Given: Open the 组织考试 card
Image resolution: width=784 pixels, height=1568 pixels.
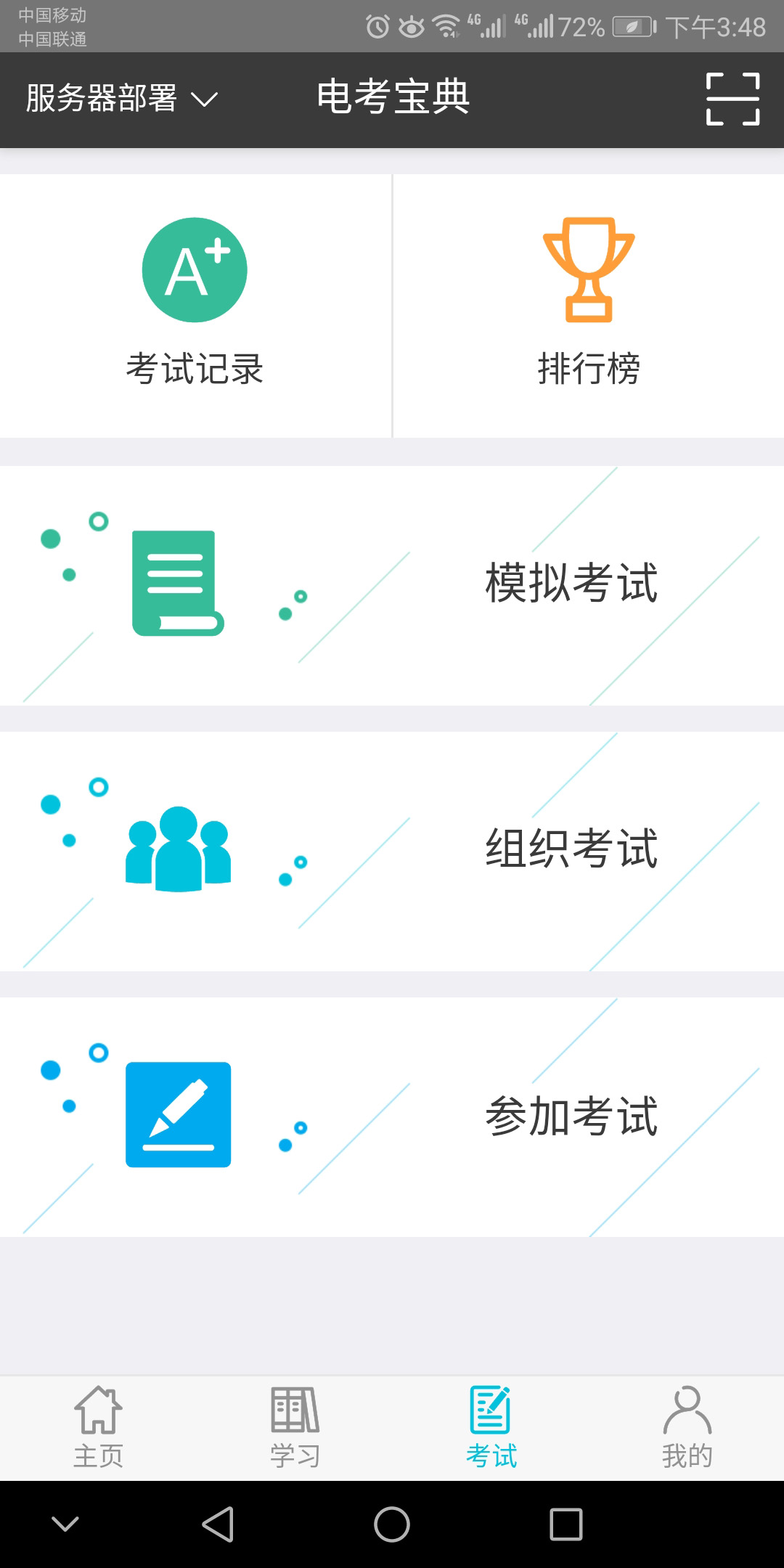Looking at the screenshot, I should (392, 851).
